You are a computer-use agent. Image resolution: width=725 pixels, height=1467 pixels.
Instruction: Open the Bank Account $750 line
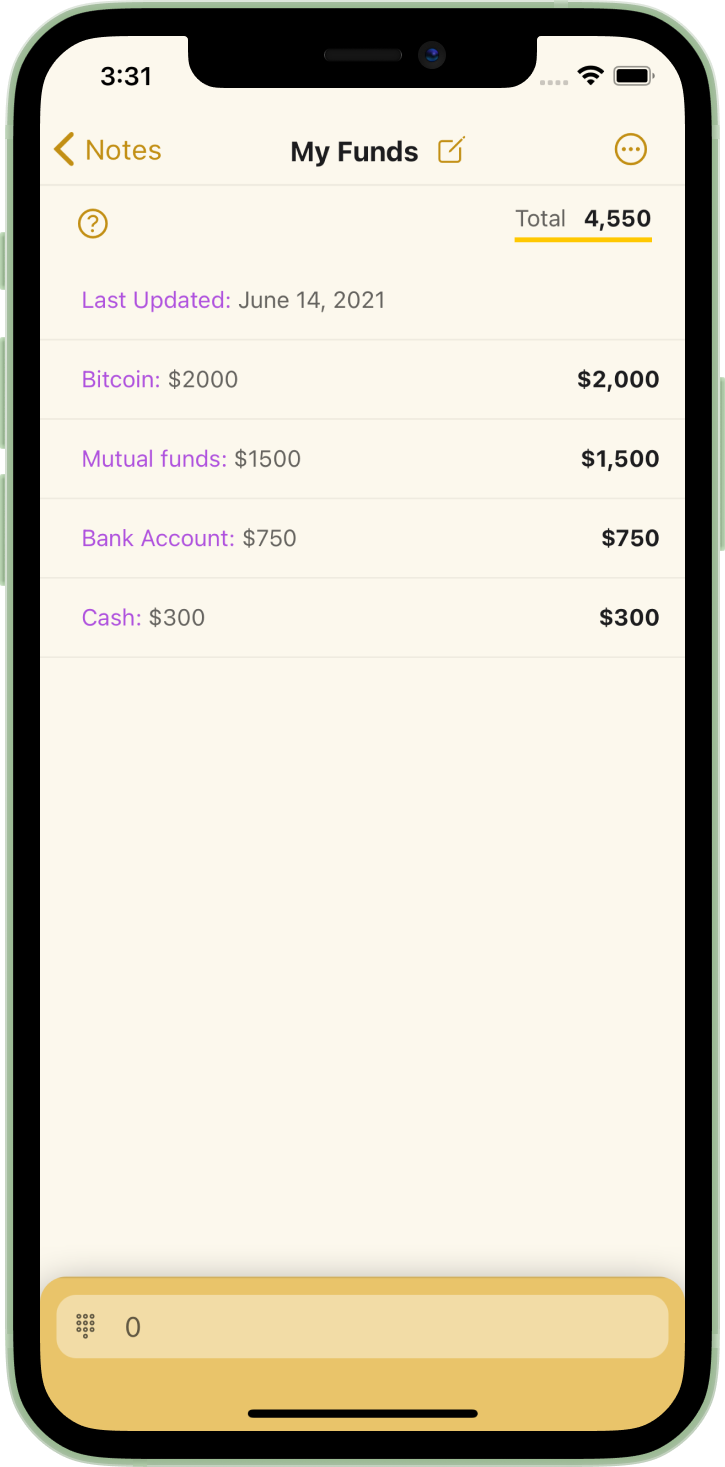tap(362, 538)
